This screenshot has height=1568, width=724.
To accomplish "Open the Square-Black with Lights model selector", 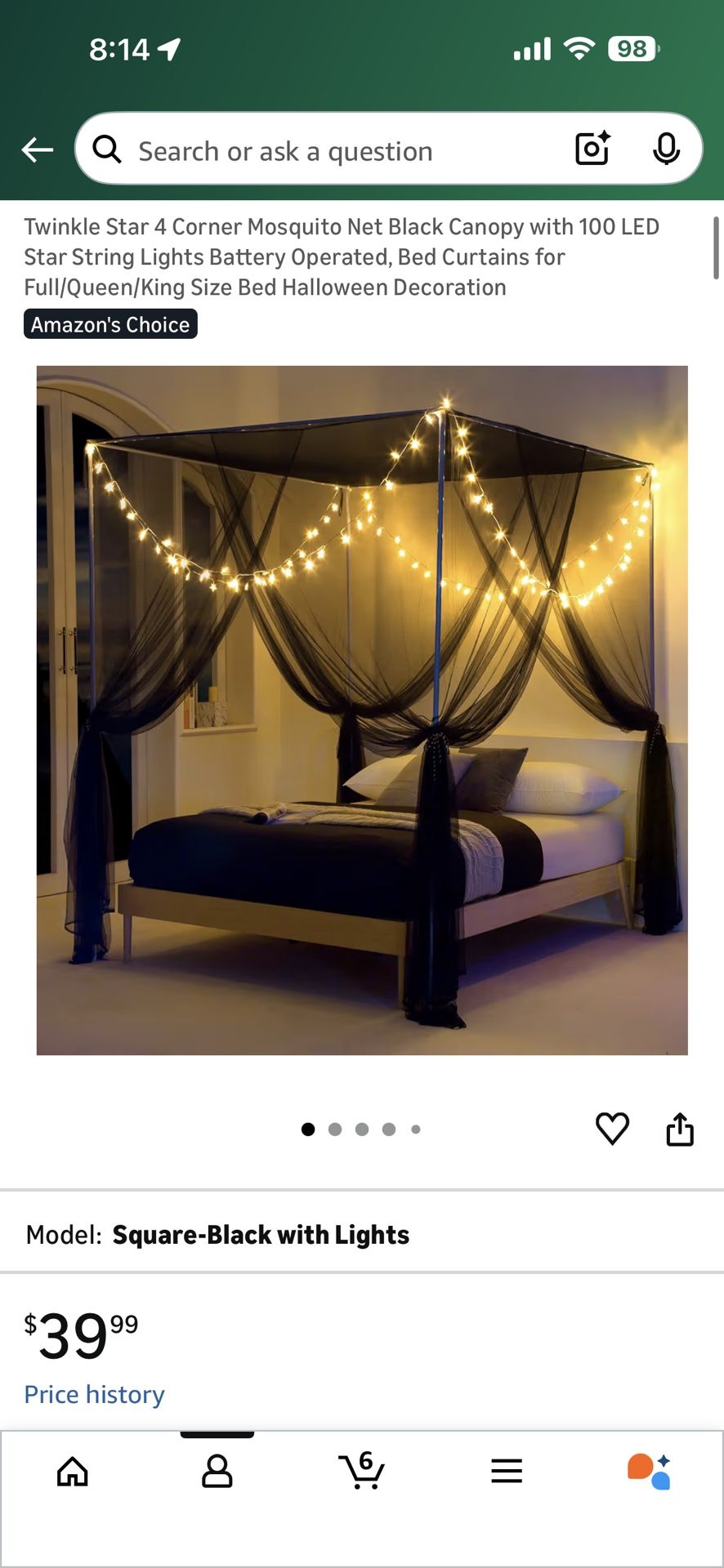I will click(x=261, y=1234).
